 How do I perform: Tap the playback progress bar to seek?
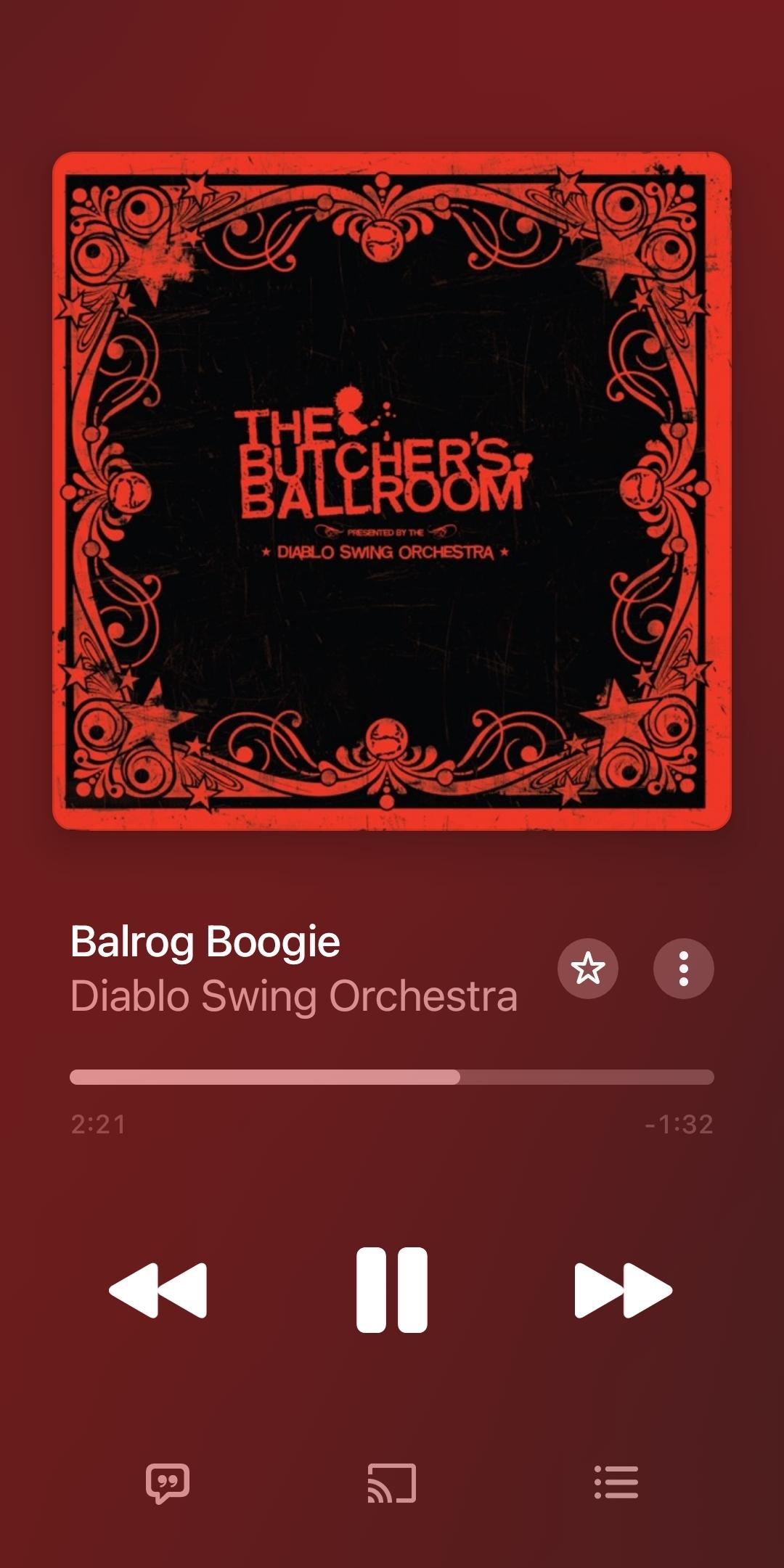(x=392, y=1077)
